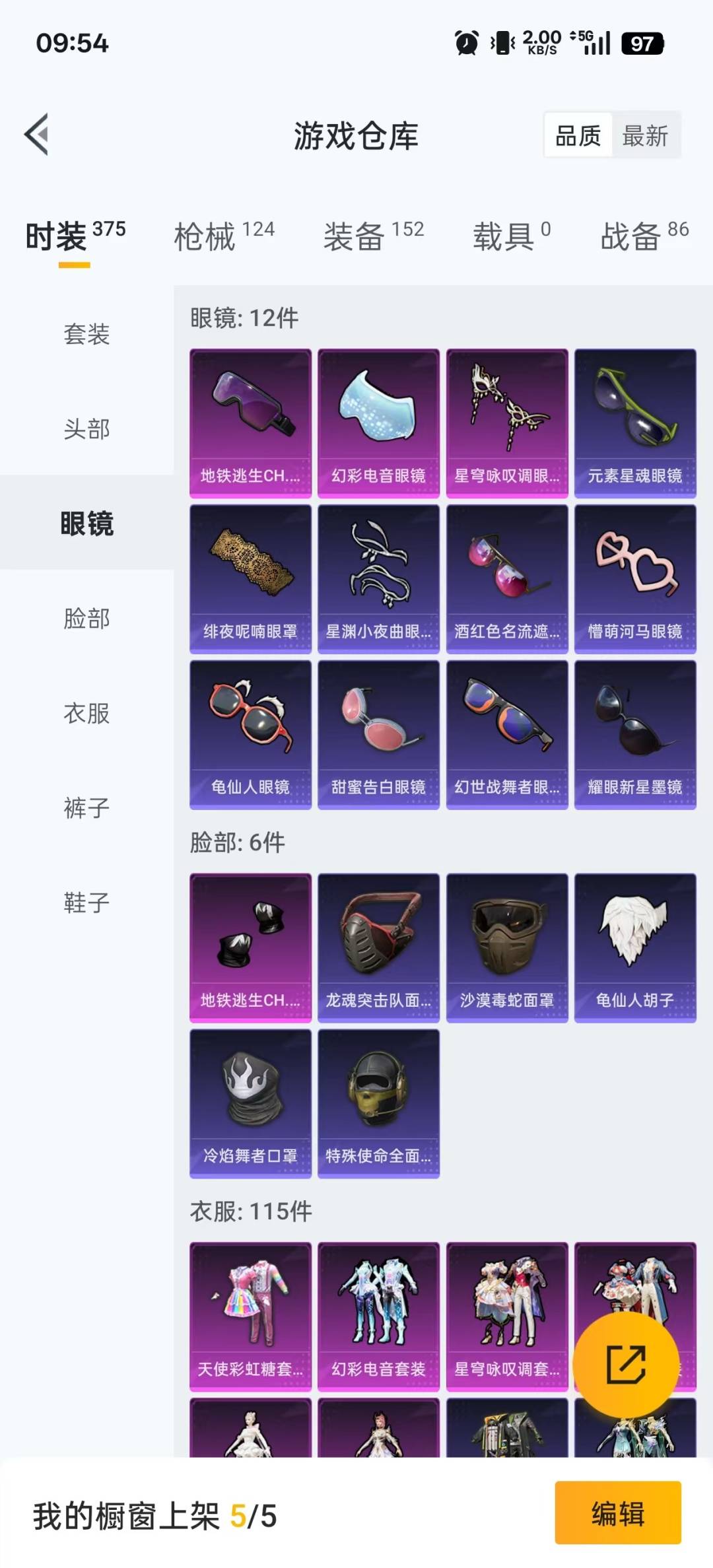The image size is (713, 1568).
Task: Jump to the 衣服 category
Action: coord(86,714)
